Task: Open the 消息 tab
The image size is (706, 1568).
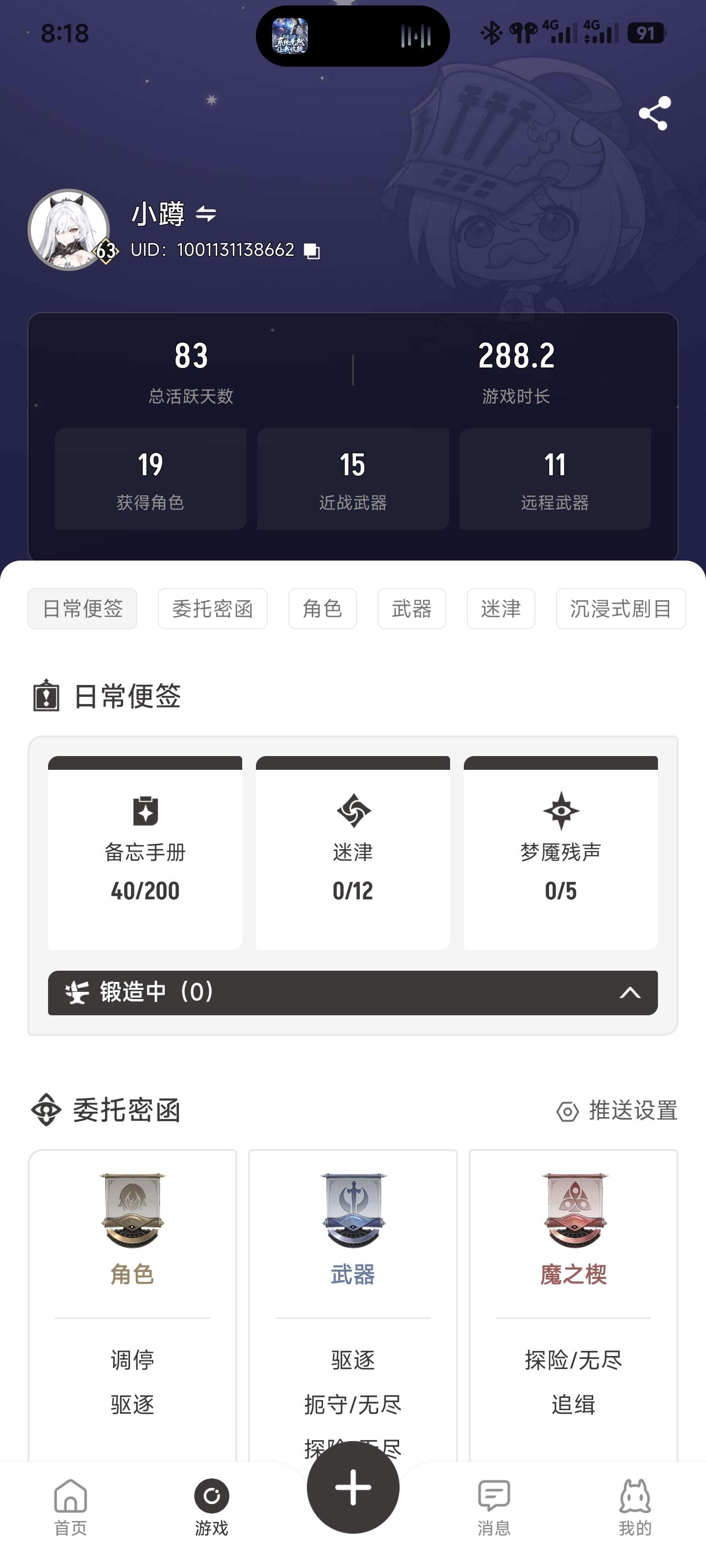Action: [x=494, y=1507]
